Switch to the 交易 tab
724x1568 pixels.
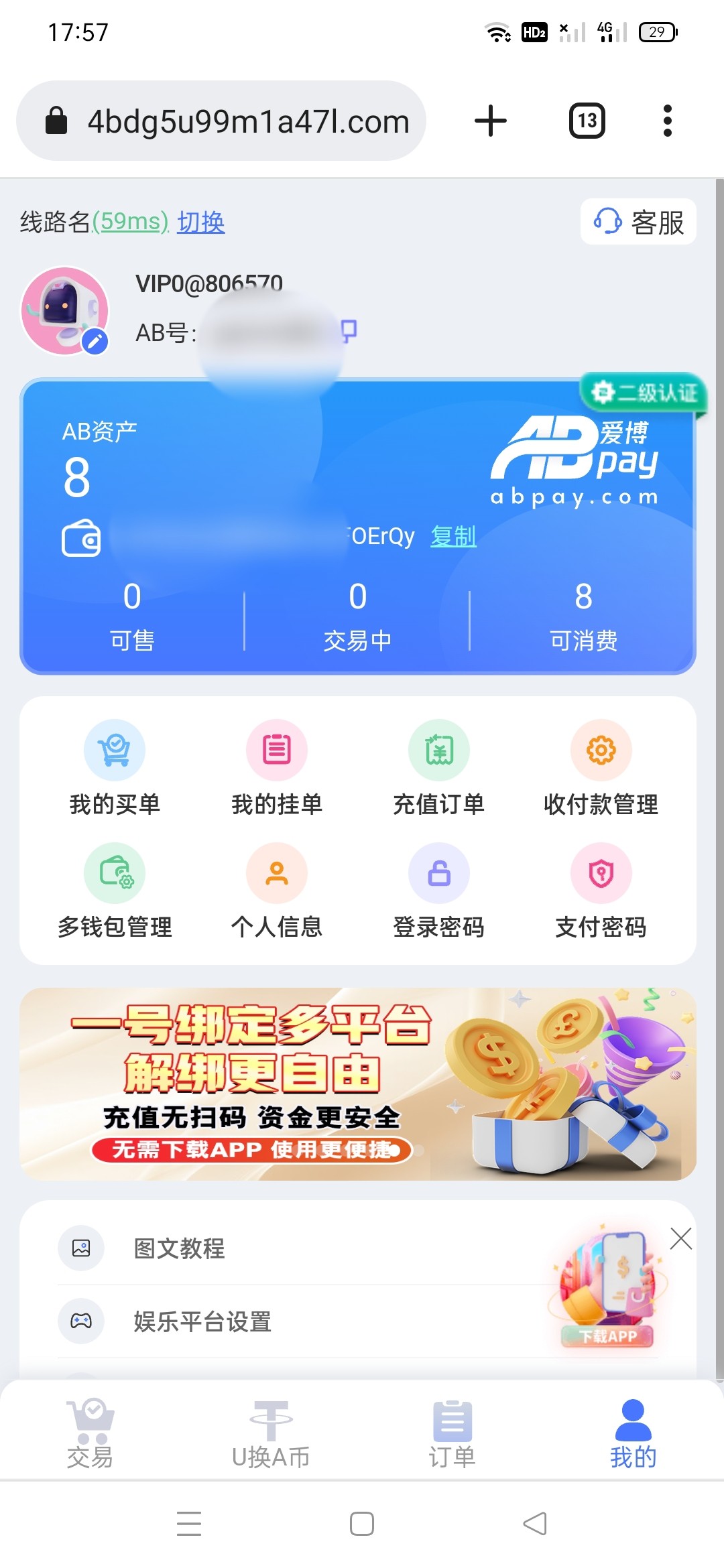(90, 1433)
